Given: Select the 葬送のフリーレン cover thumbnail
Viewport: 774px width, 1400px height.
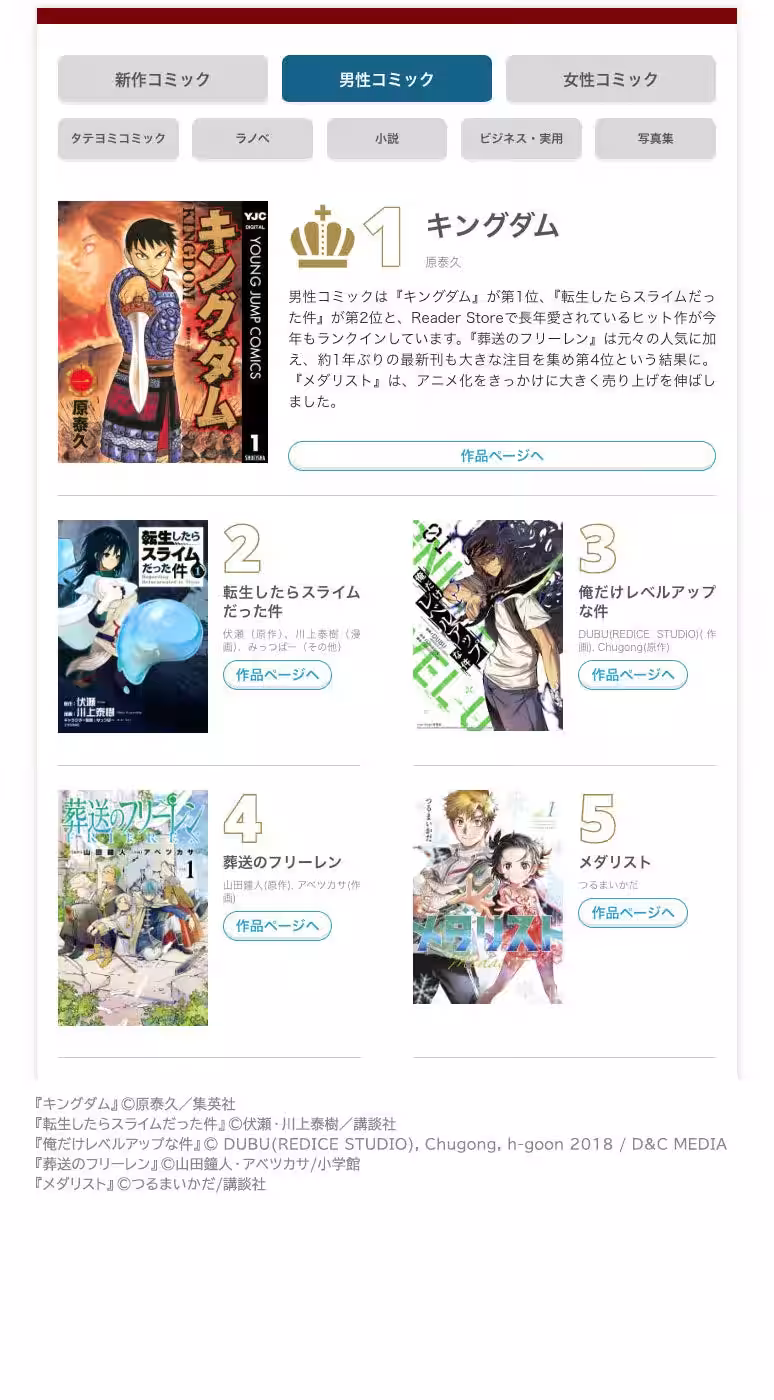Looking at the screenshot, I should (x=132, y=907).
